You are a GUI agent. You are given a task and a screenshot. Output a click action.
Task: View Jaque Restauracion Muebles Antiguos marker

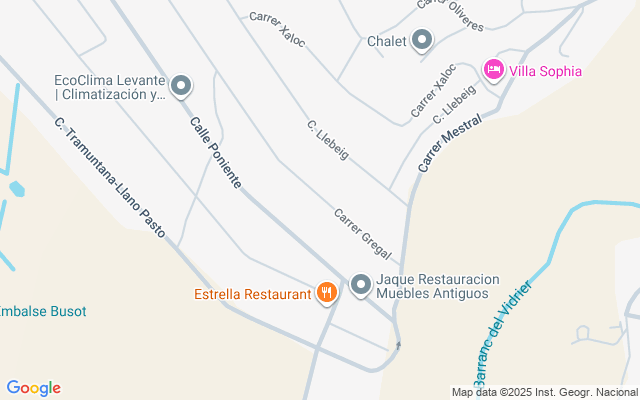pos(361,287)
